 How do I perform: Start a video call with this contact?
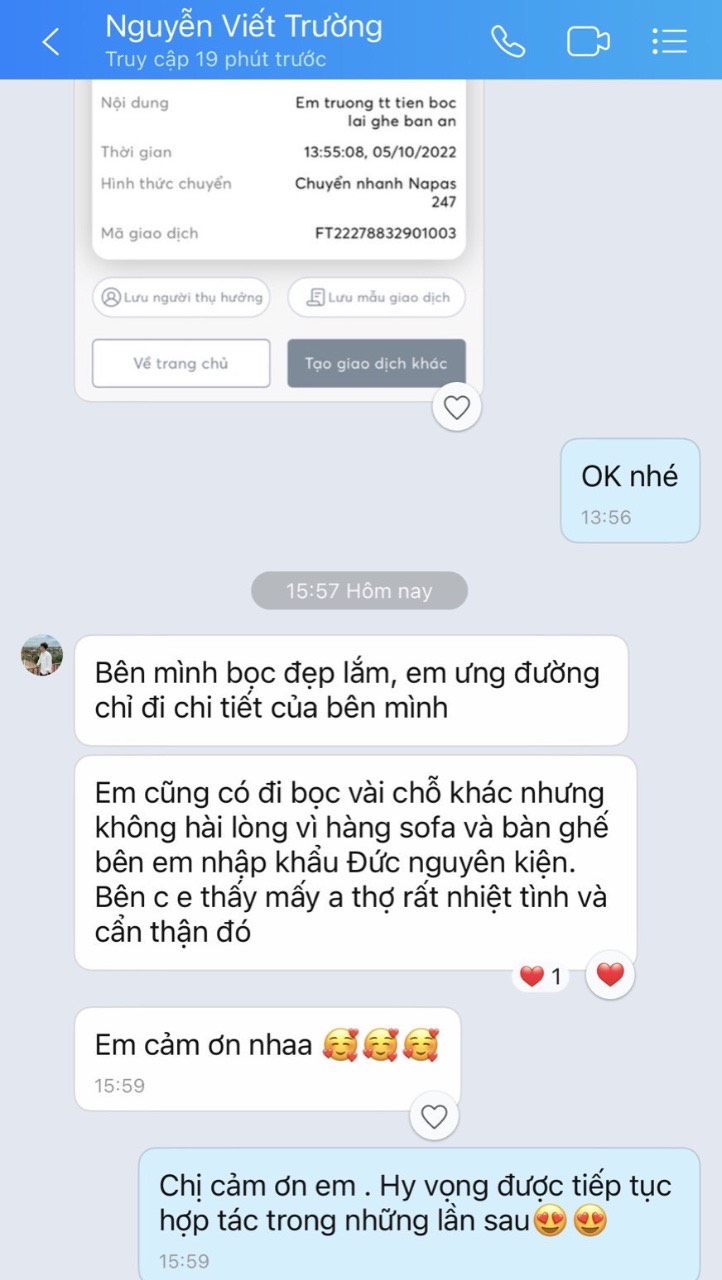(588, 41)
